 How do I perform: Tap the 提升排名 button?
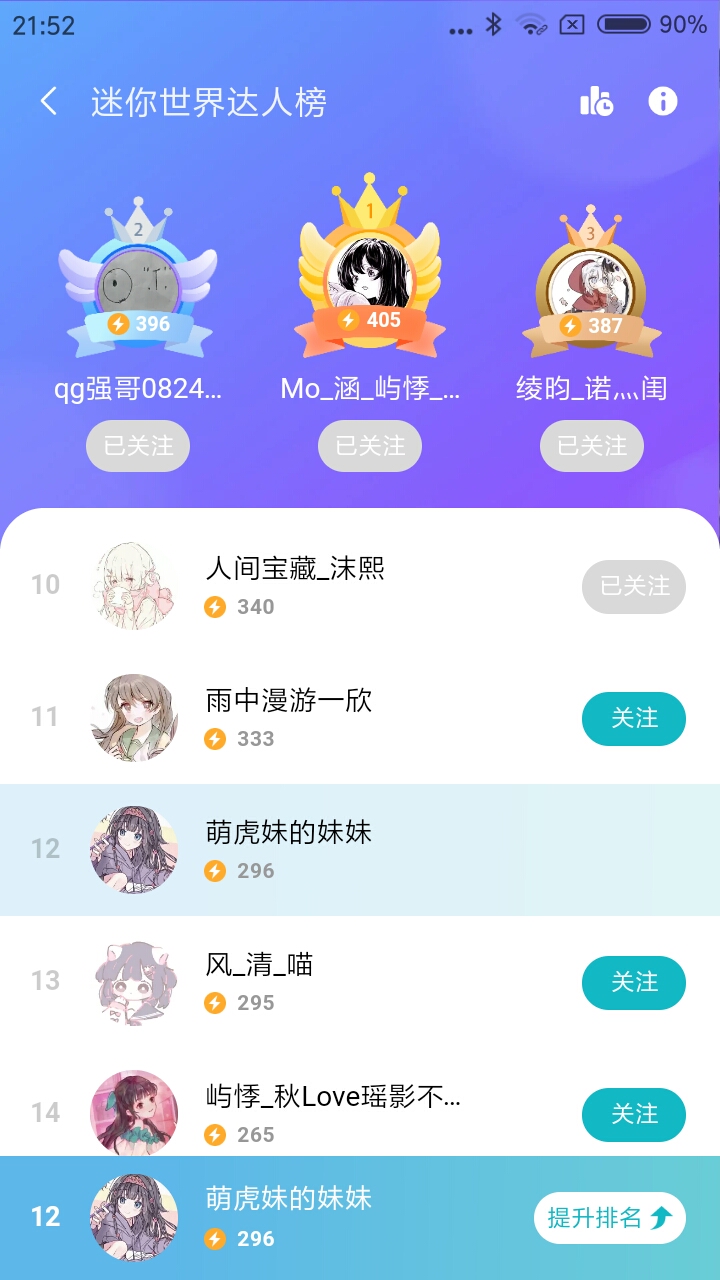[610, 1217]
